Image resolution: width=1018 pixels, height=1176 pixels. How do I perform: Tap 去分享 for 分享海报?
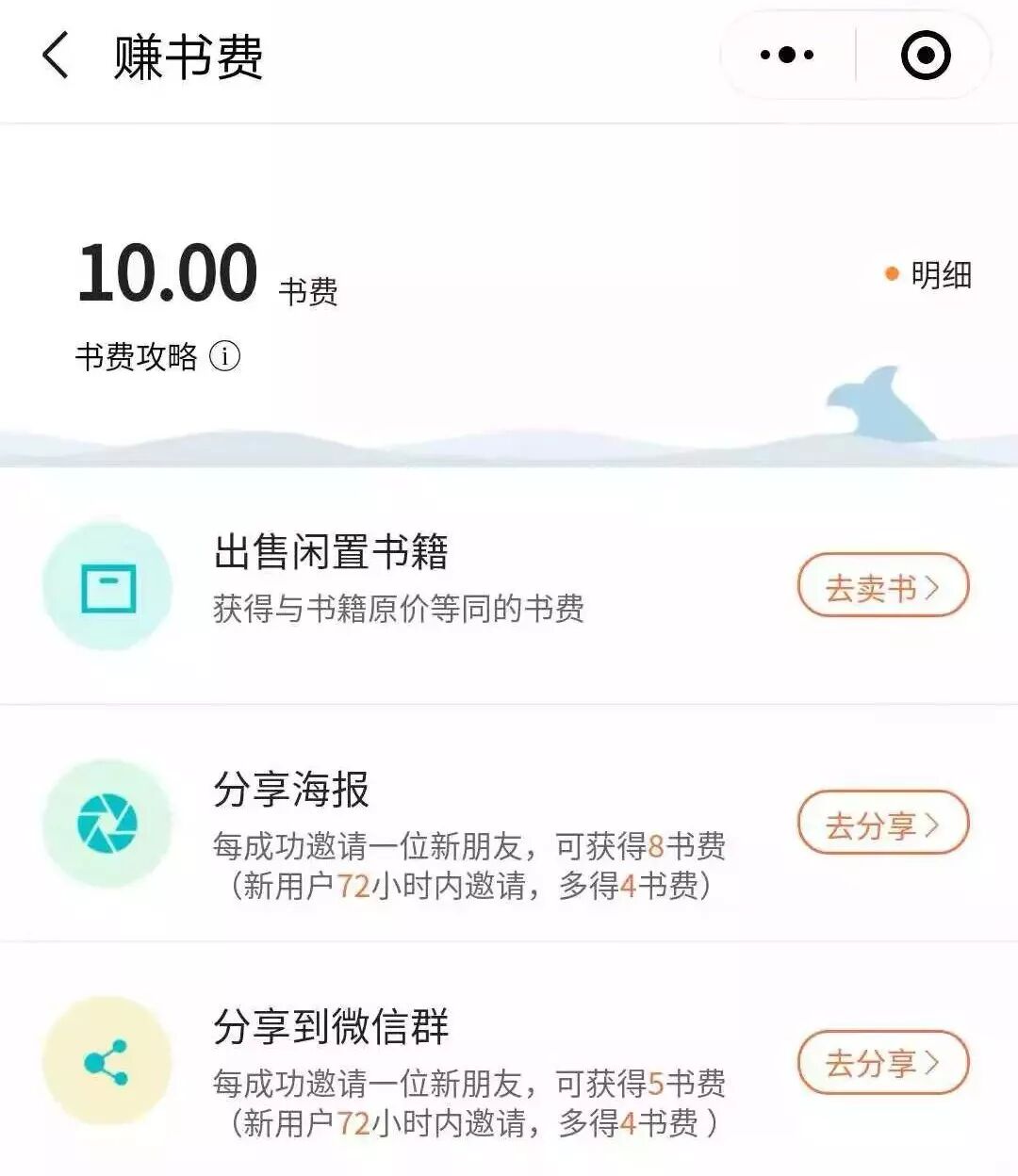coord(883,825)
